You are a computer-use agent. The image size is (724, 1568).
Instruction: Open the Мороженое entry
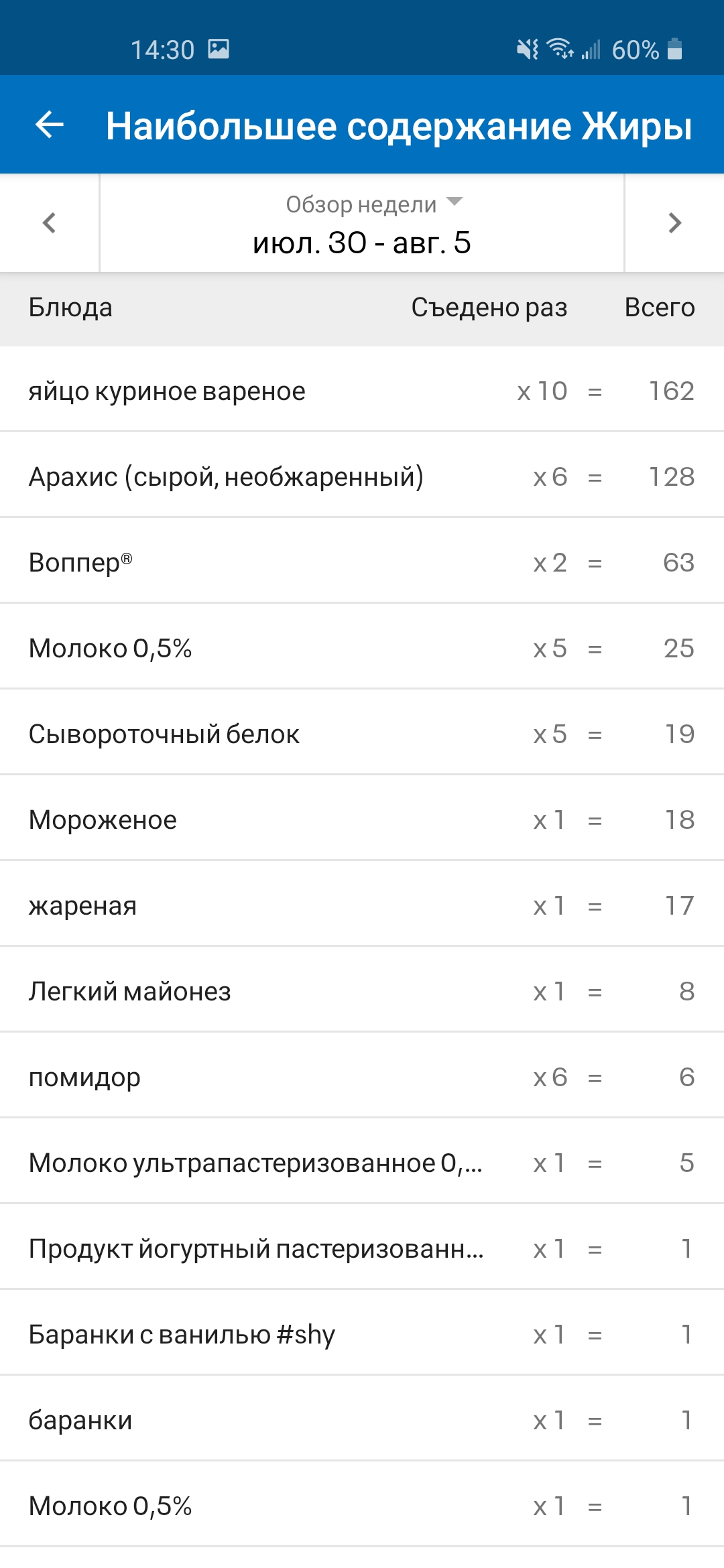[x=362, y=820]
